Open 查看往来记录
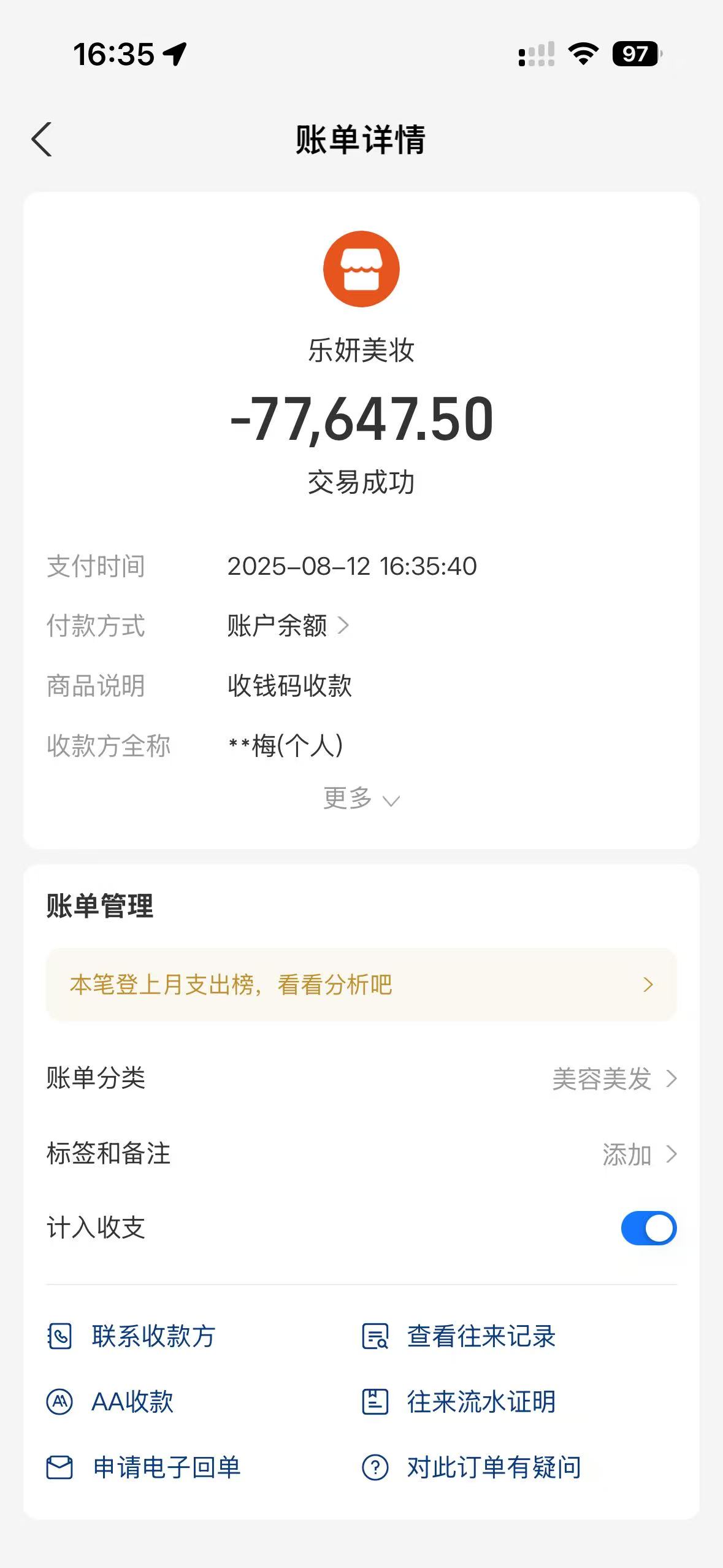Viewport: 723px width, 1568px height. click(x=459, y=1336)
